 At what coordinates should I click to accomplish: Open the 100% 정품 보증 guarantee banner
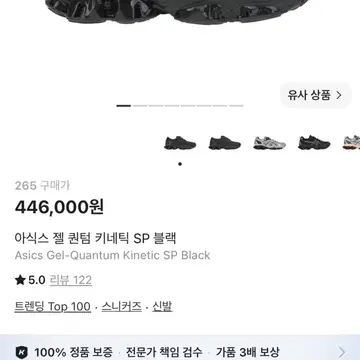[180, 348]
